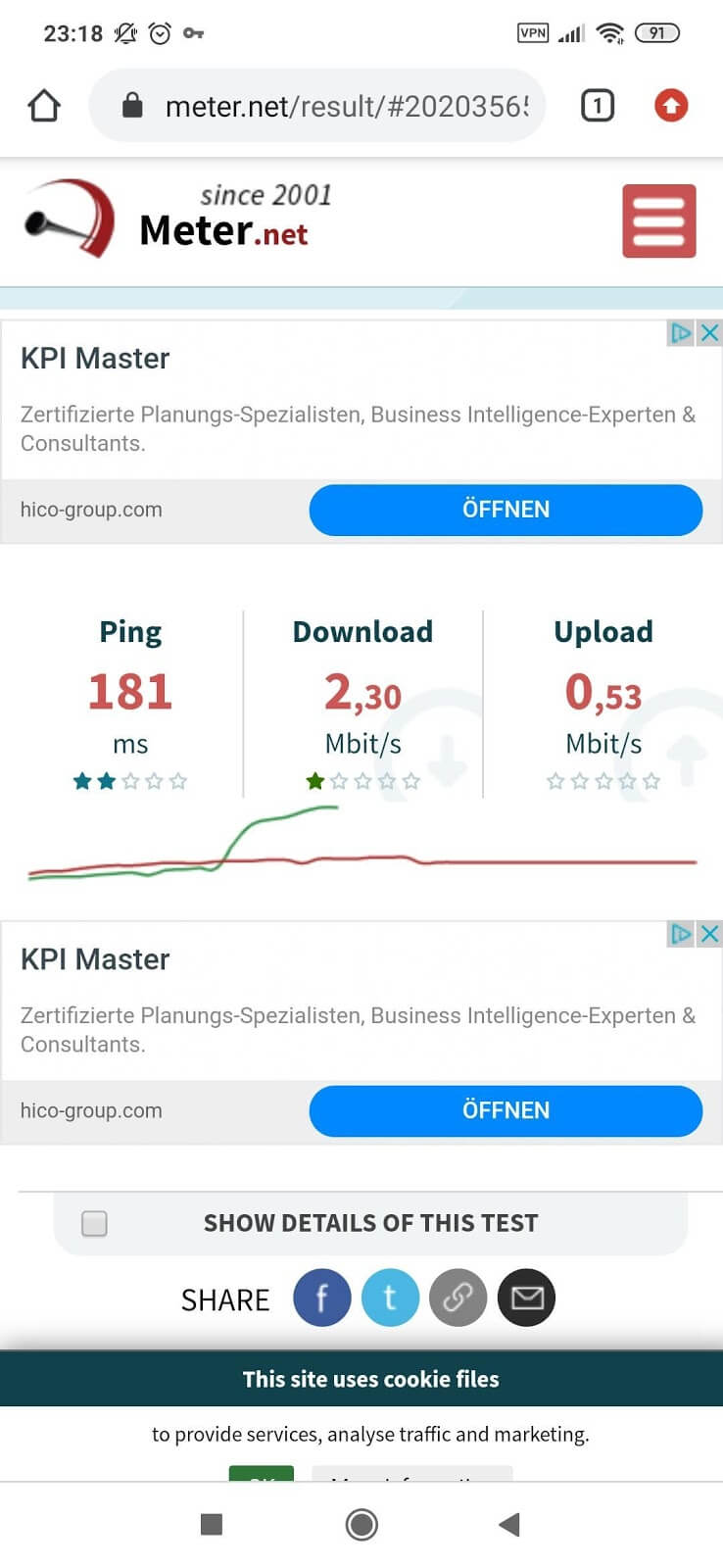Viewport: 723px width, 1568px height.
Task: Tap the system back button
Action: 508,1524
